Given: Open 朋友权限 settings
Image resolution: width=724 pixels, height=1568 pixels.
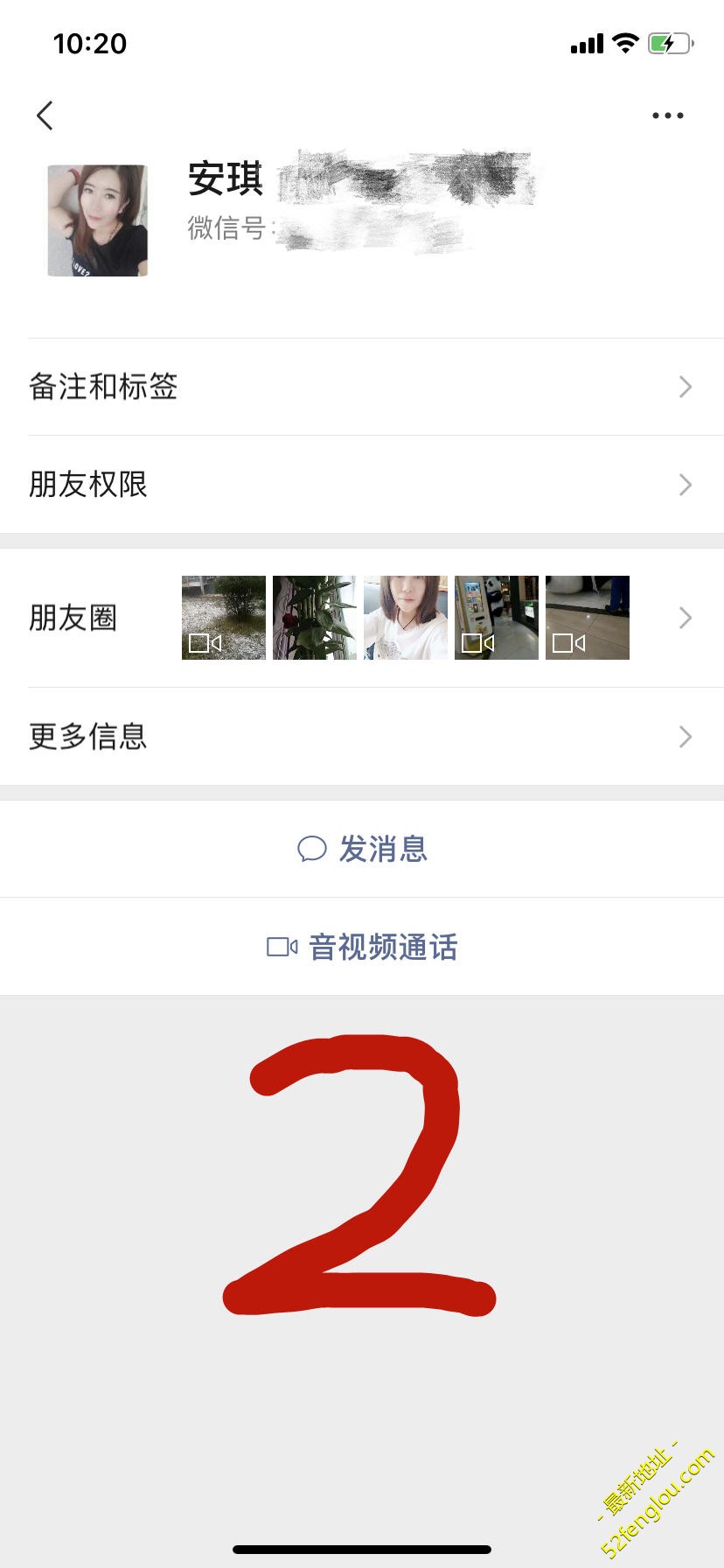Looking at the screenshot, I should [x=362, y=485].
